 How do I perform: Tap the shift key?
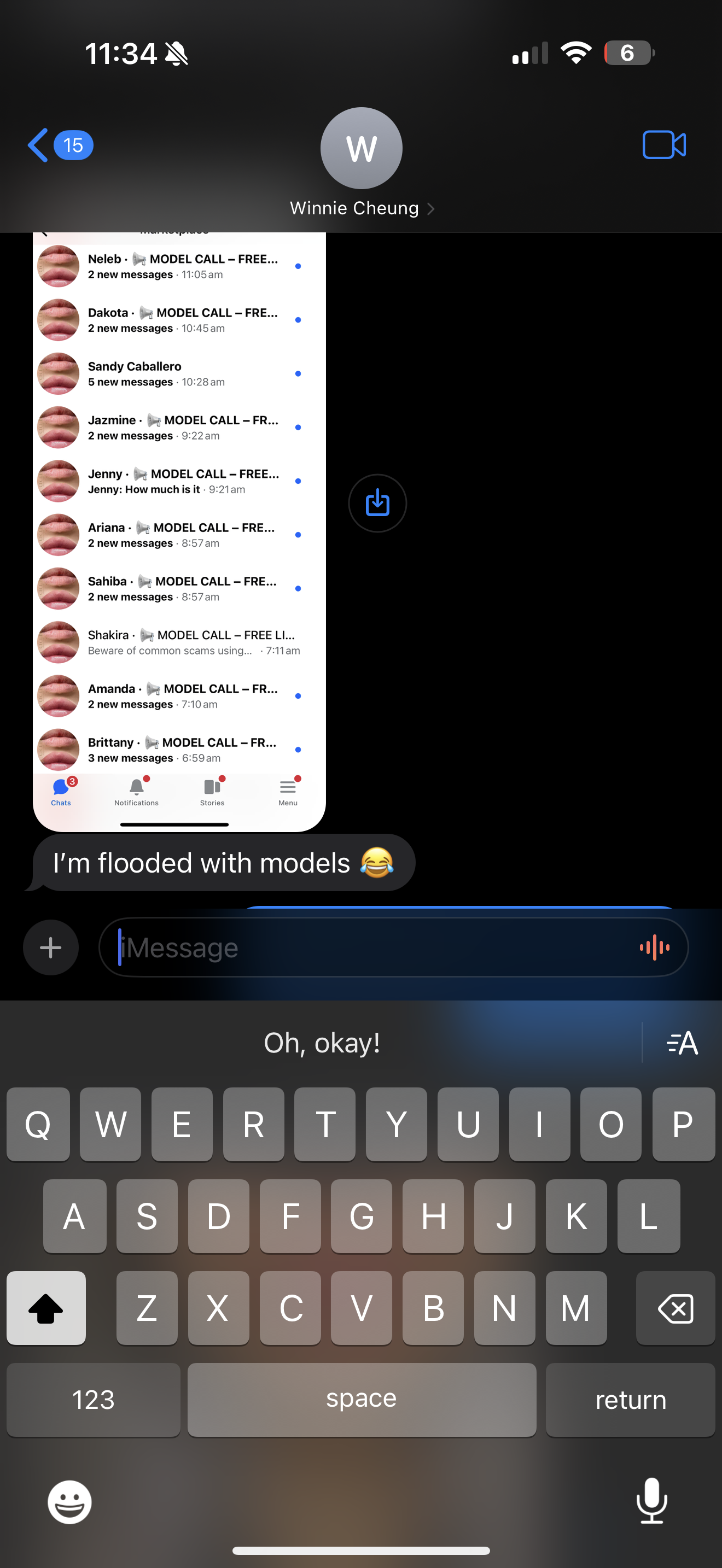pyautogui.click(x=46, y=1307)
